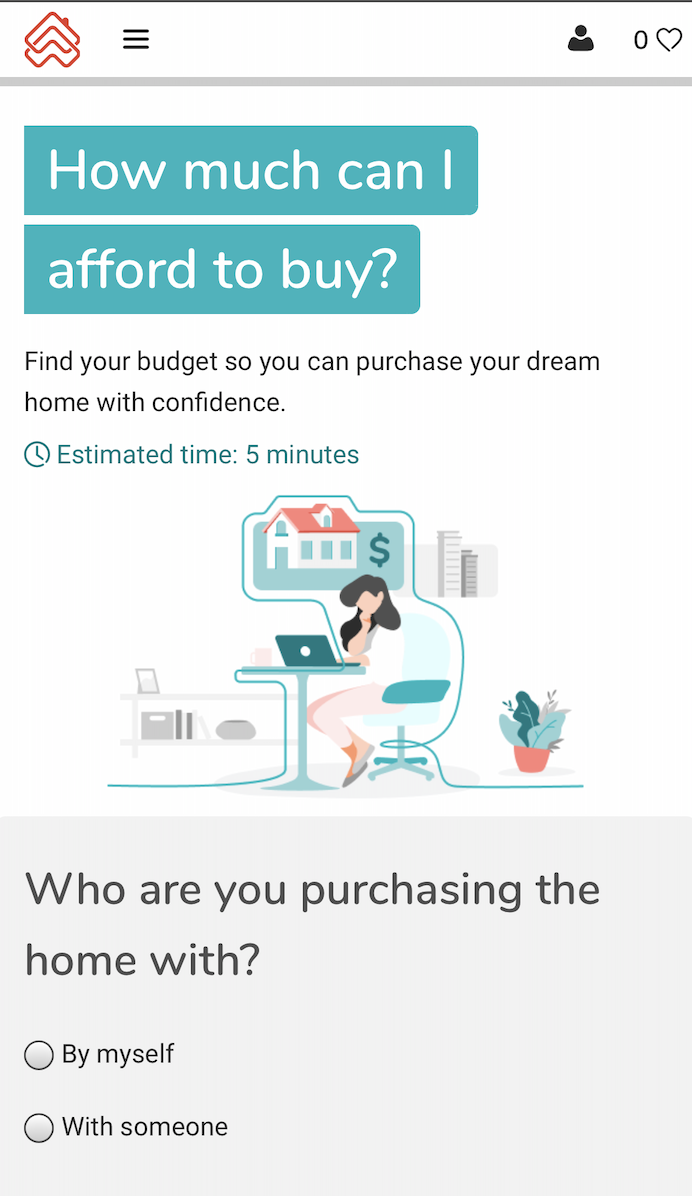The image size is (692, 1196).
Task: View saved favorites heart
Action: [669, 40]
